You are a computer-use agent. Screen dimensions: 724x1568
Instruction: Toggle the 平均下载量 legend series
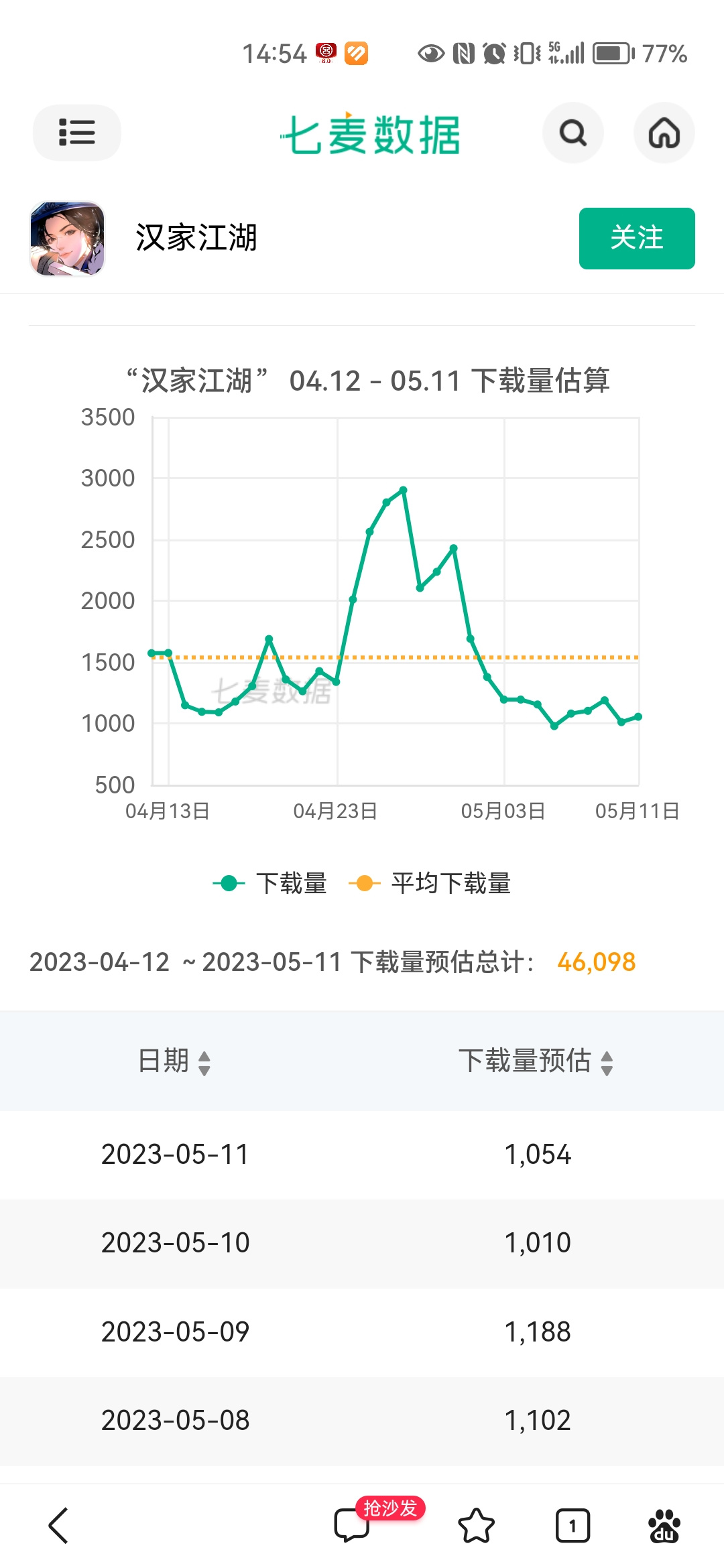click(430, 884)
